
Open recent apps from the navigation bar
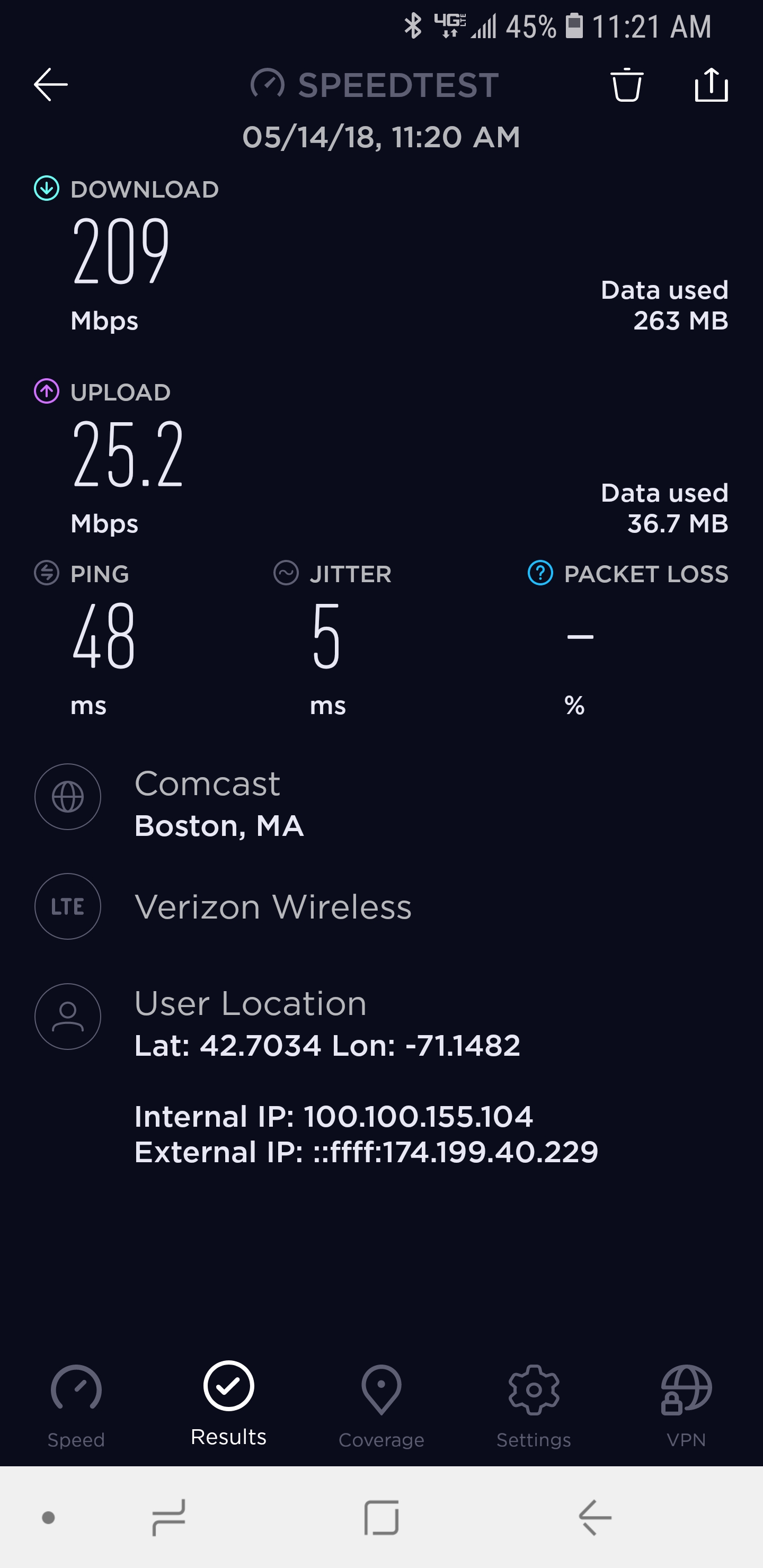point(168,1518)
